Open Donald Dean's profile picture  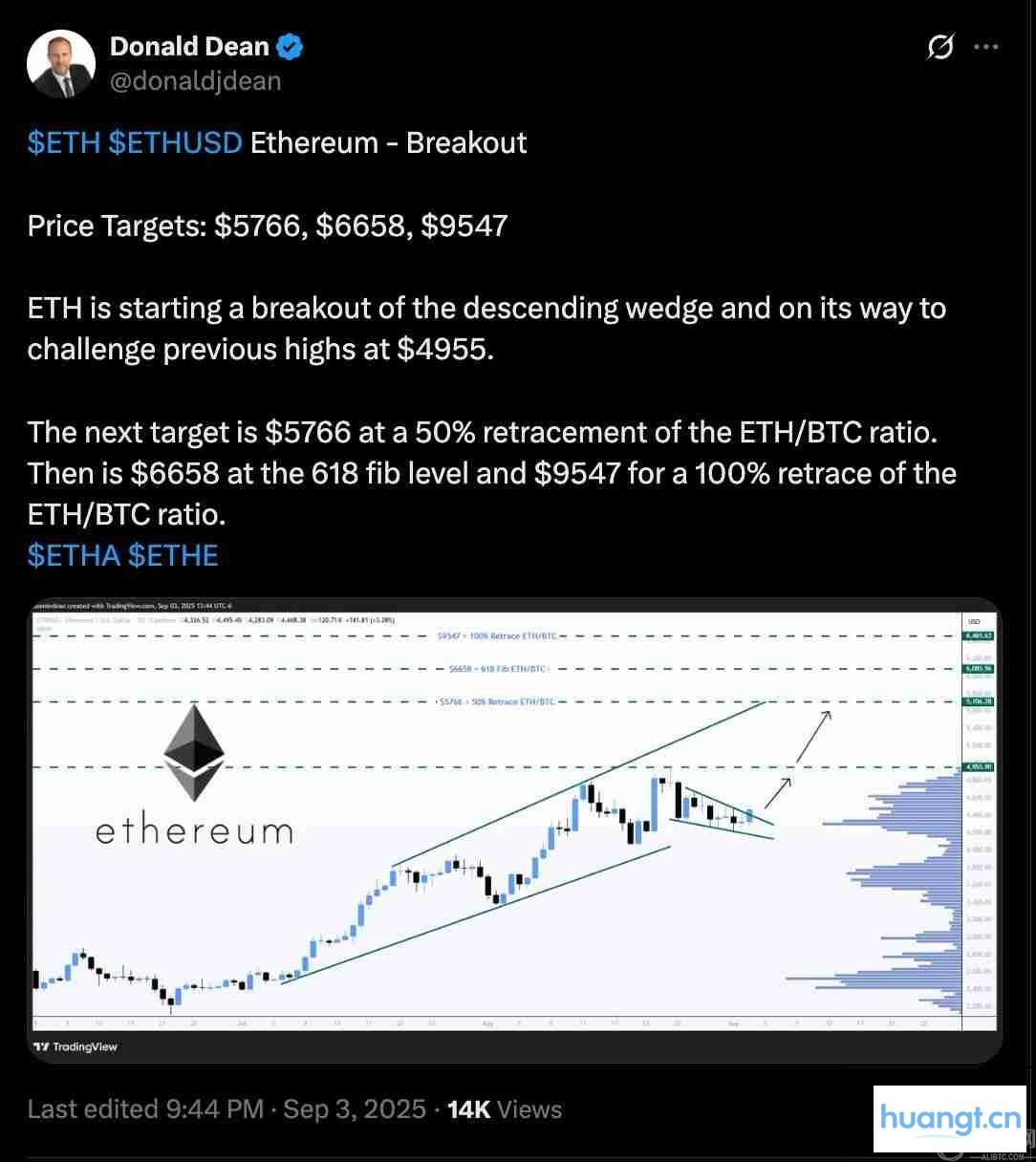click(x=61, y=64)
